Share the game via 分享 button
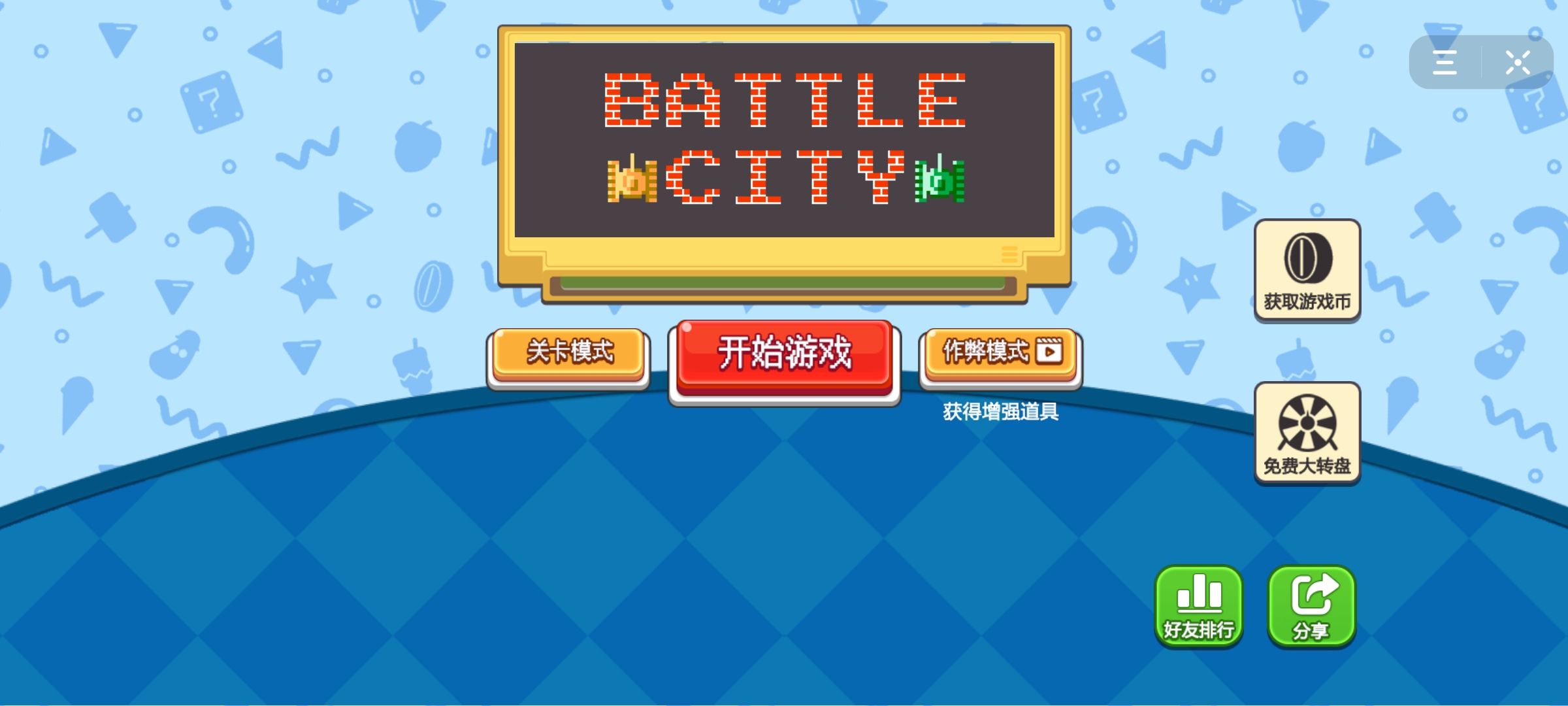This screenshot has height=706, width=1568. coord(1311,605)
